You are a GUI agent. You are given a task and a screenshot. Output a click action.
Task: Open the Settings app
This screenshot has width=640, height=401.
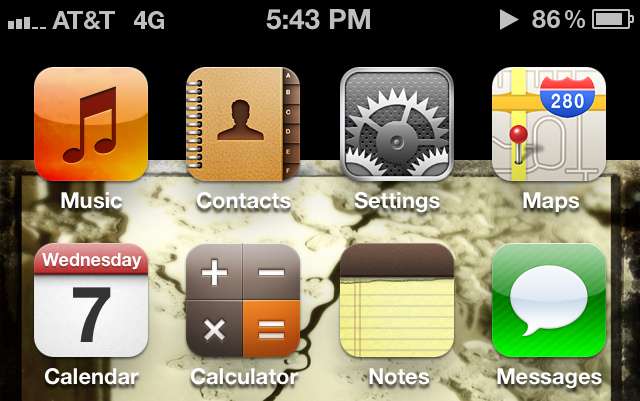[x=397, y=124]
